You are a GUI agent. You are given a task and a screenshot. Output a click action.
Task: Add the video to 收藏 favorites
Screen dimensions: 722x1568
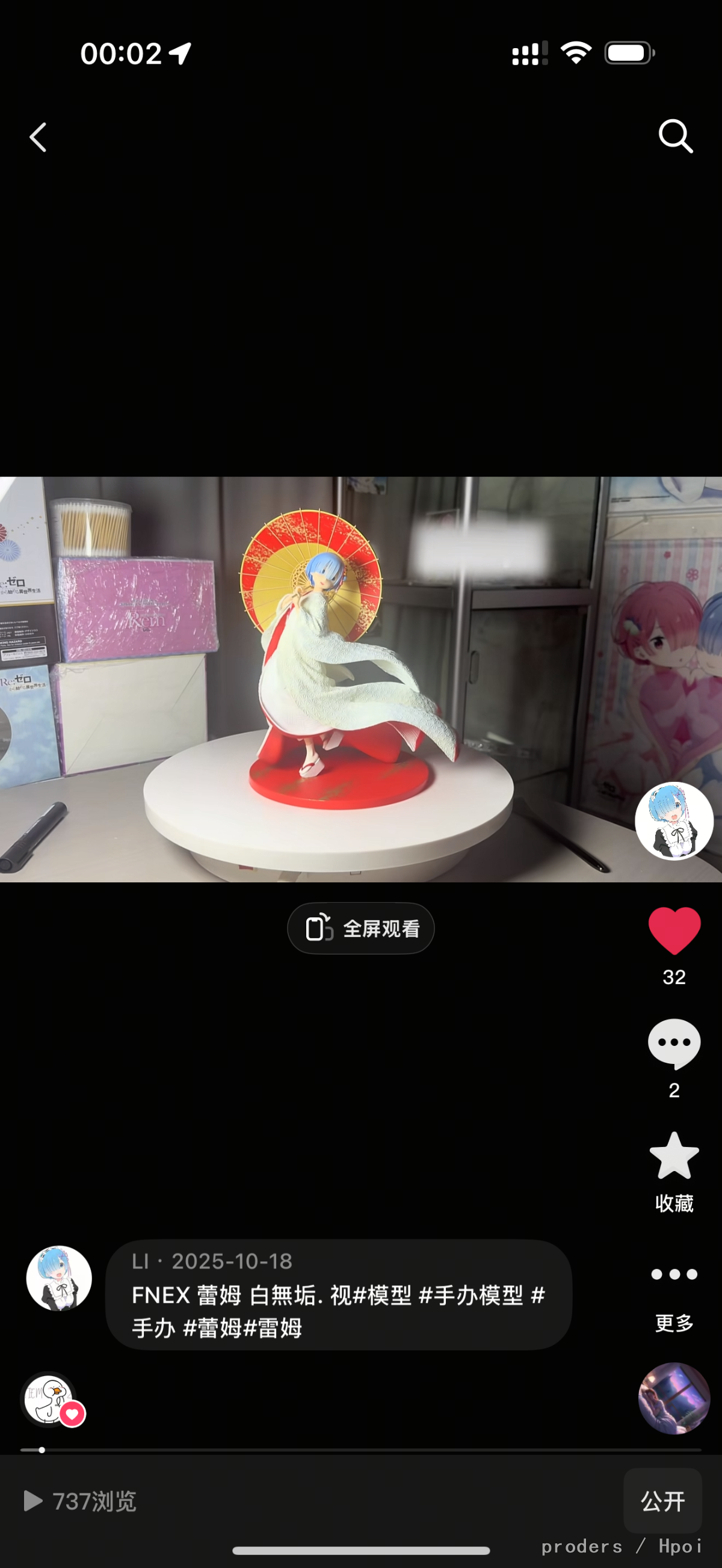[674, 1157]
